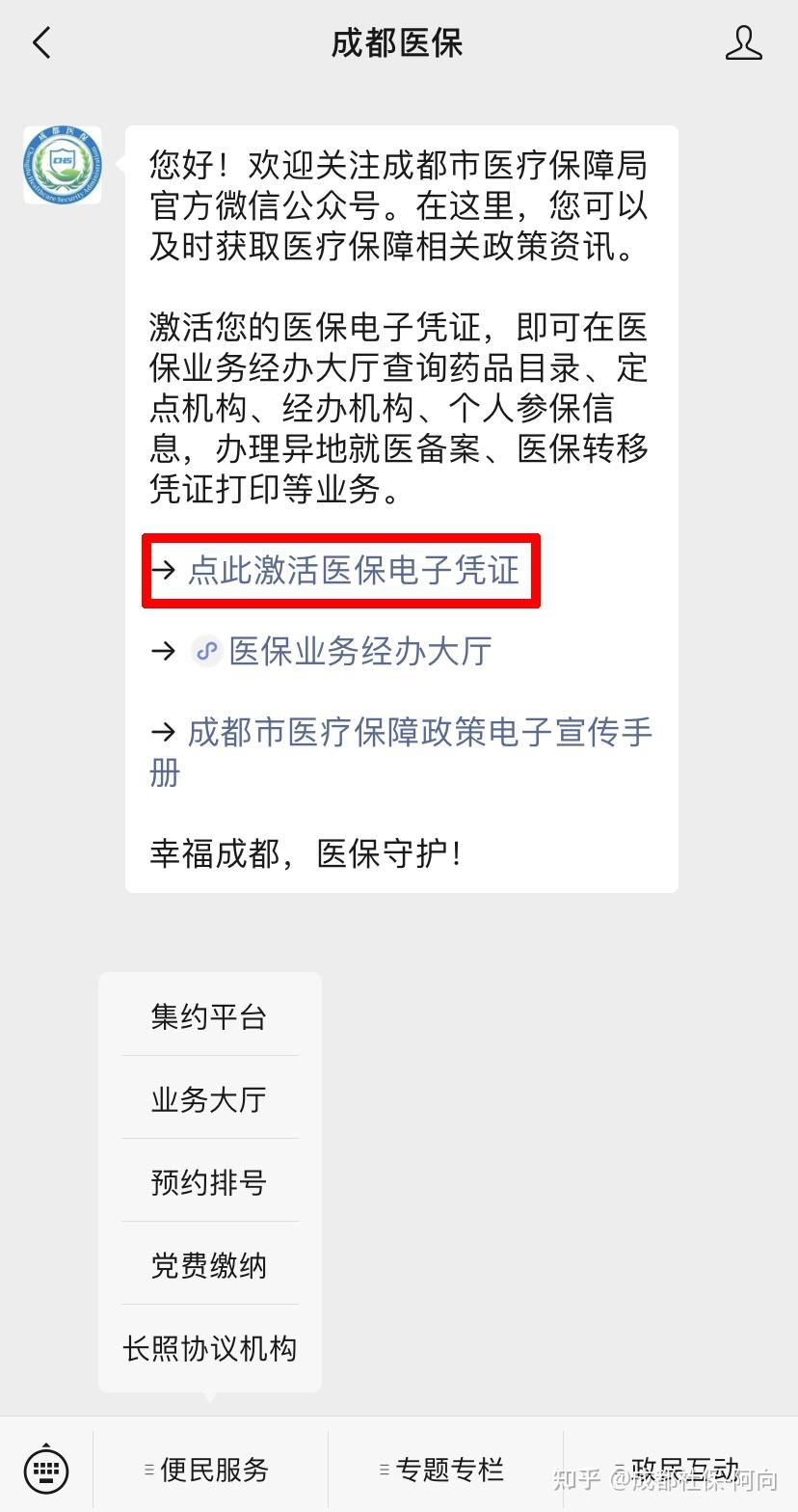This screenshot has width=798, height=1512.
Task: Open 成都市医疗保障政策电子宣传手册 link
Action: (x=401, y=752)
